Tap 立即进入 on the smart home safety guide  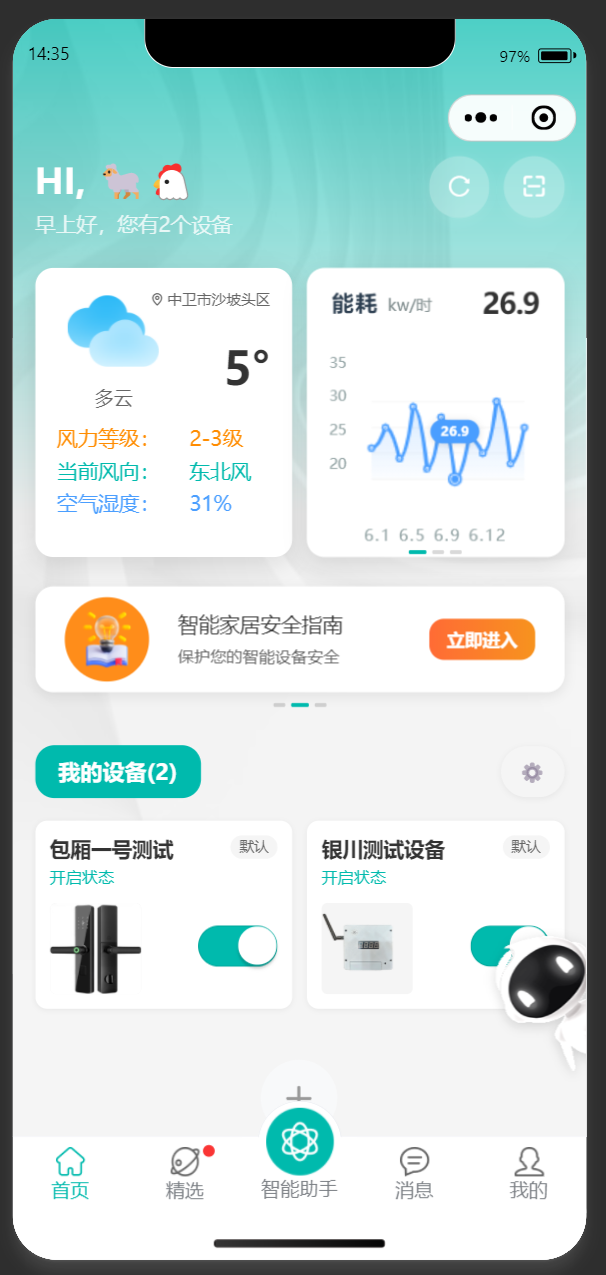(x=482, y=640)
